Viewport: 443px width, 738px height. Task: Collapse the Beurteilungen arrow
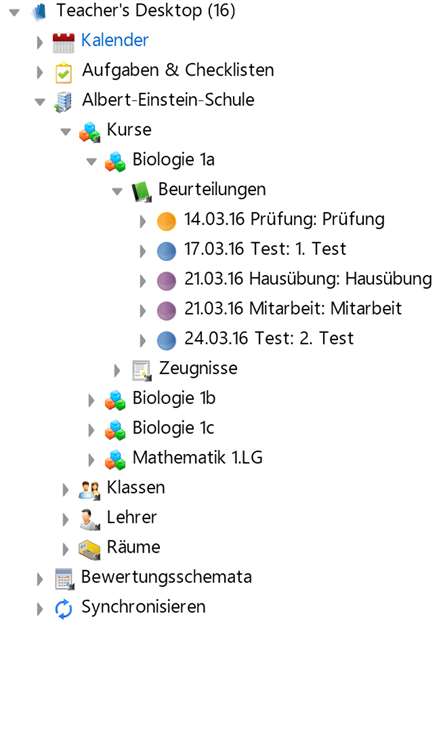tap(117, 191)
